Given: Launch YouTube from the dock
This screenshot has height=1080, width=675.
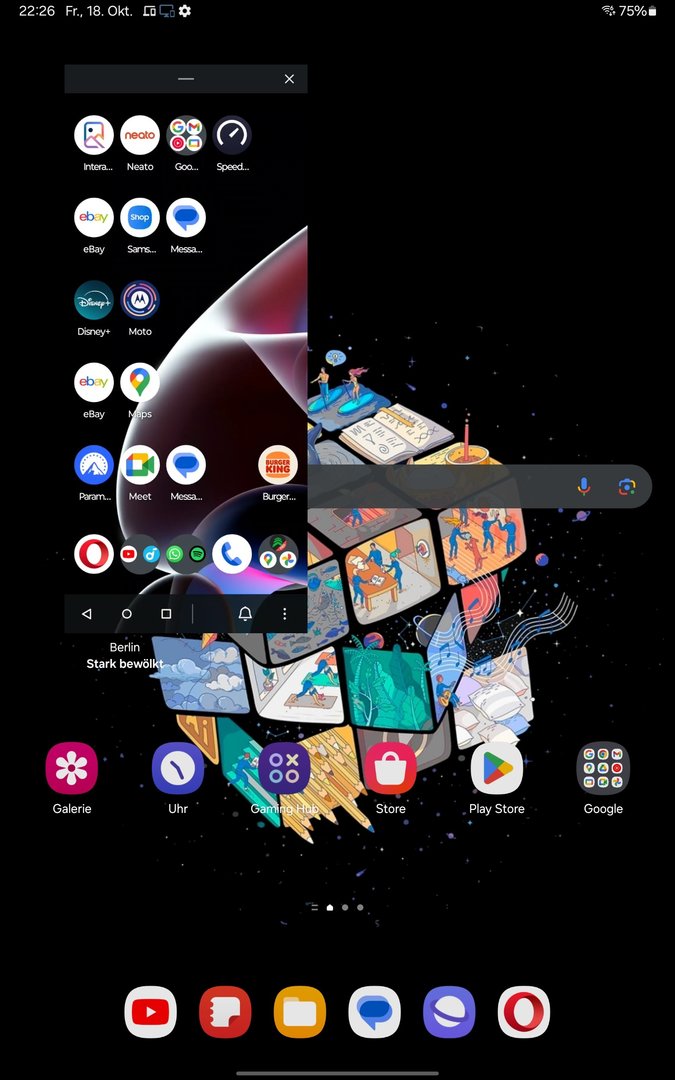Looking at the screenshot, I should pyautogui.click(x=151, y=1012).
